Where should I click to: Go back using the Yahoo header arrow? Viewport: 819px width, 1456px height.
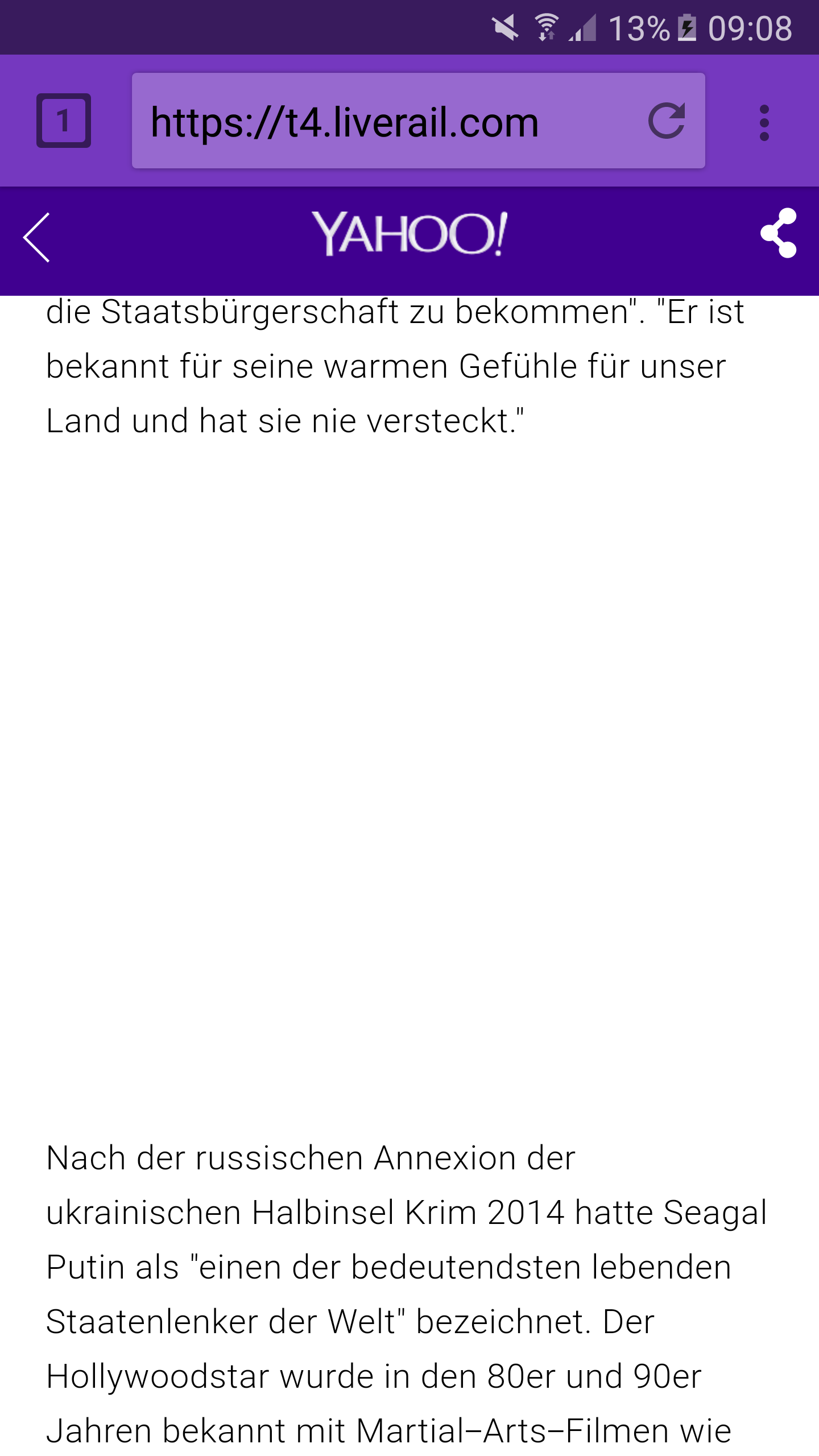coord(36,237)
